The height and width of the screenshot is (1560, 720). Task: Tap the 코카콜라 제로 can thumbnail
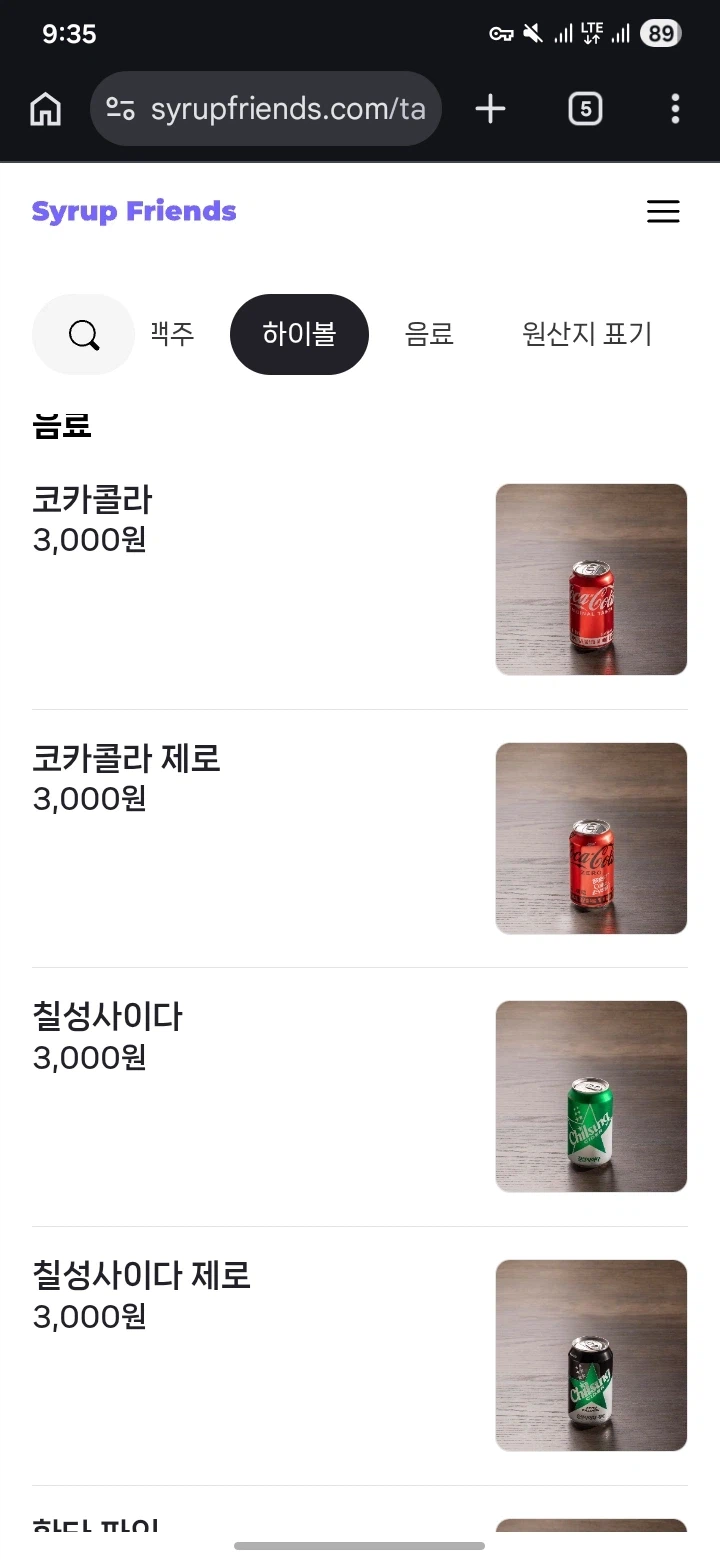(591, 838)
